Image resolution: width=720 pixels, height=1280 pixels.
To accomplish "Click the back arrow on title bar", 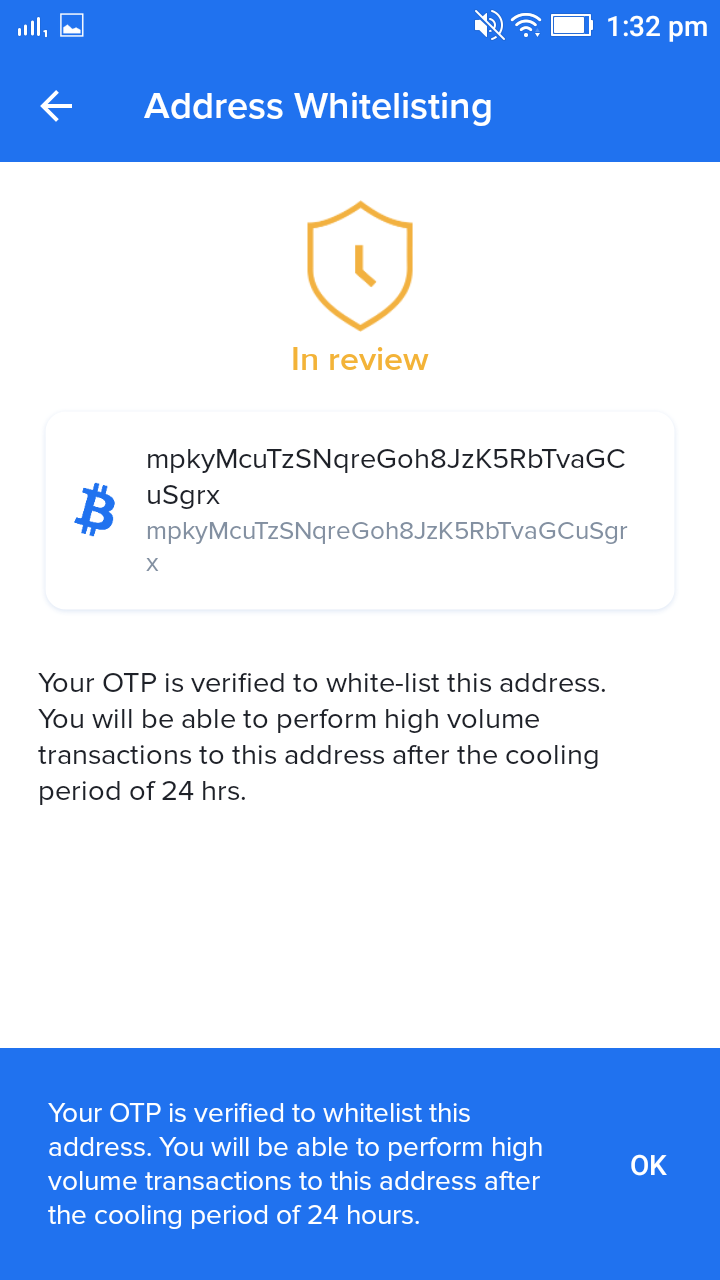I will (x=55, y=106).
